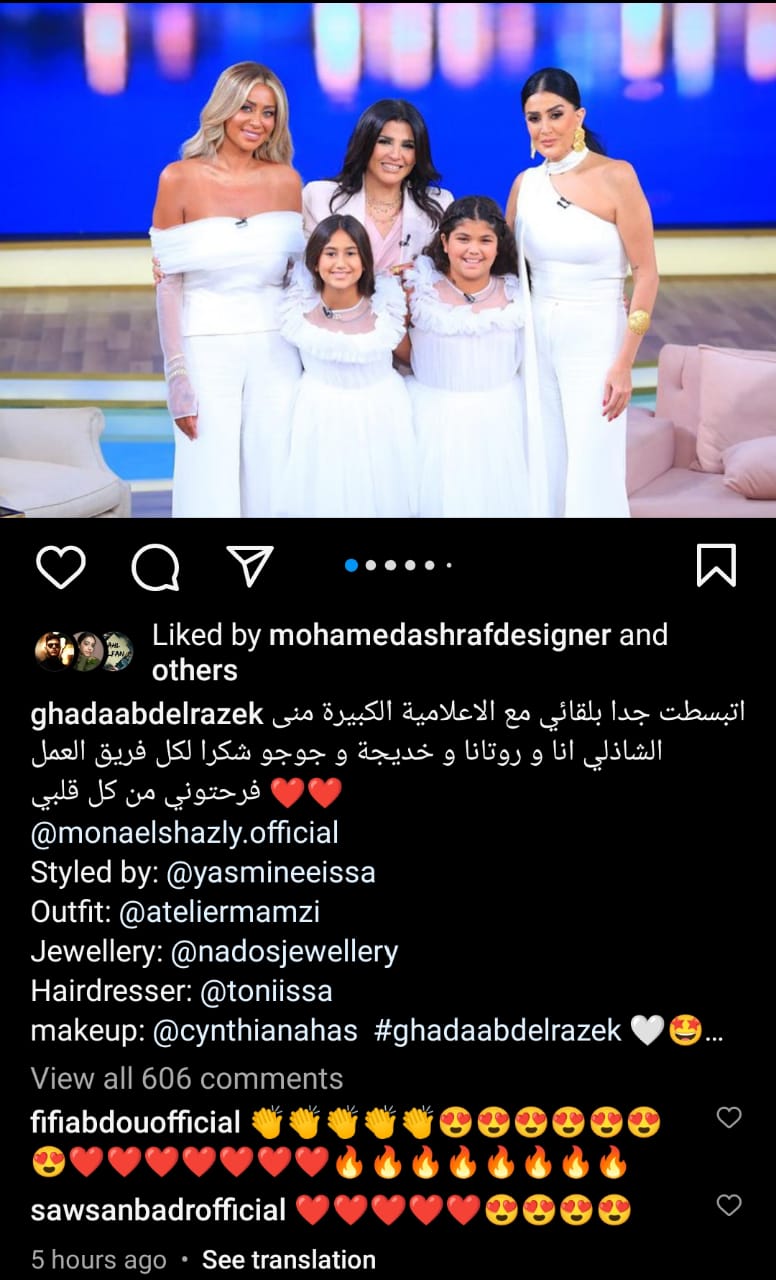
Task: Open the list of likers via the avatars
Action: click(x=84, y=651)
